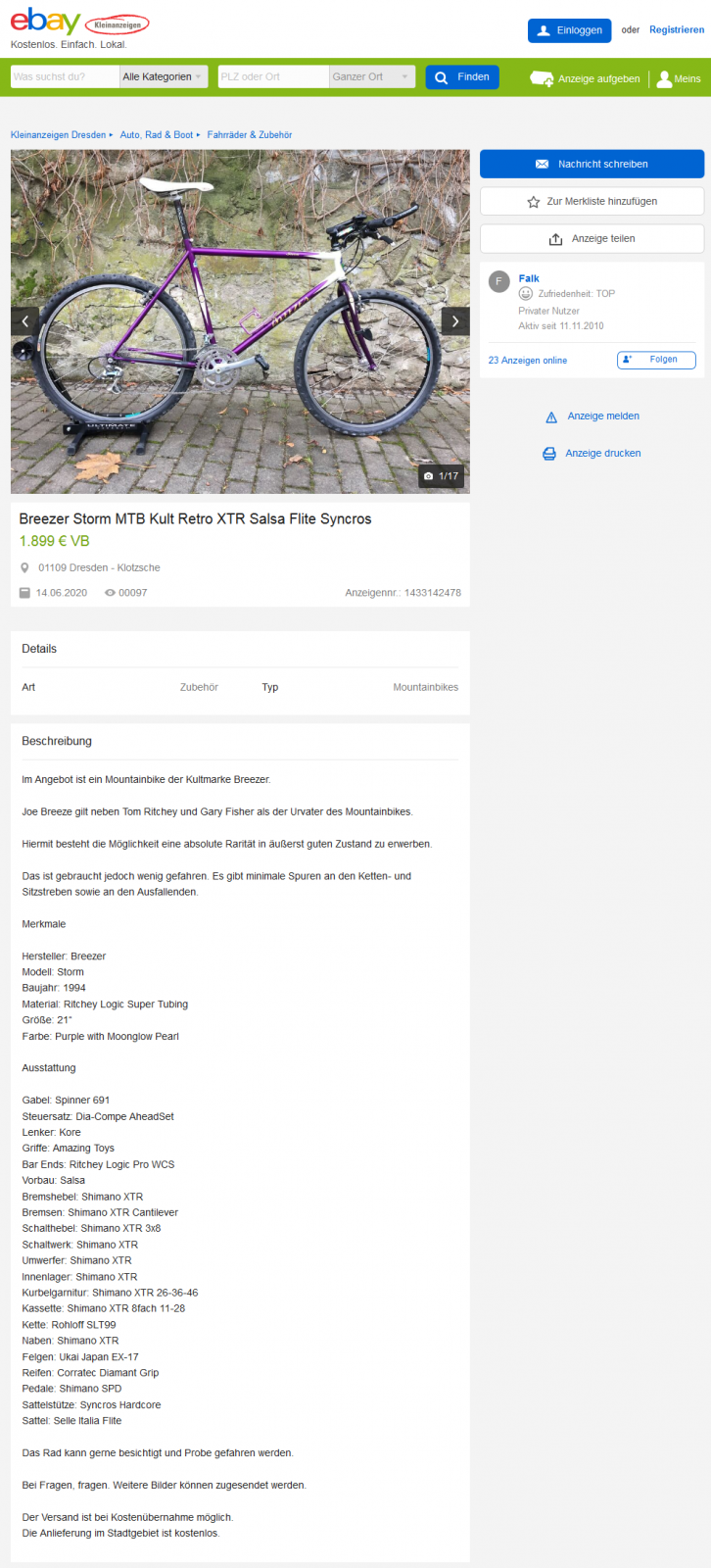Open the Registrieren link
Viewport: 711px width, 1568px height.
point(676,30)
